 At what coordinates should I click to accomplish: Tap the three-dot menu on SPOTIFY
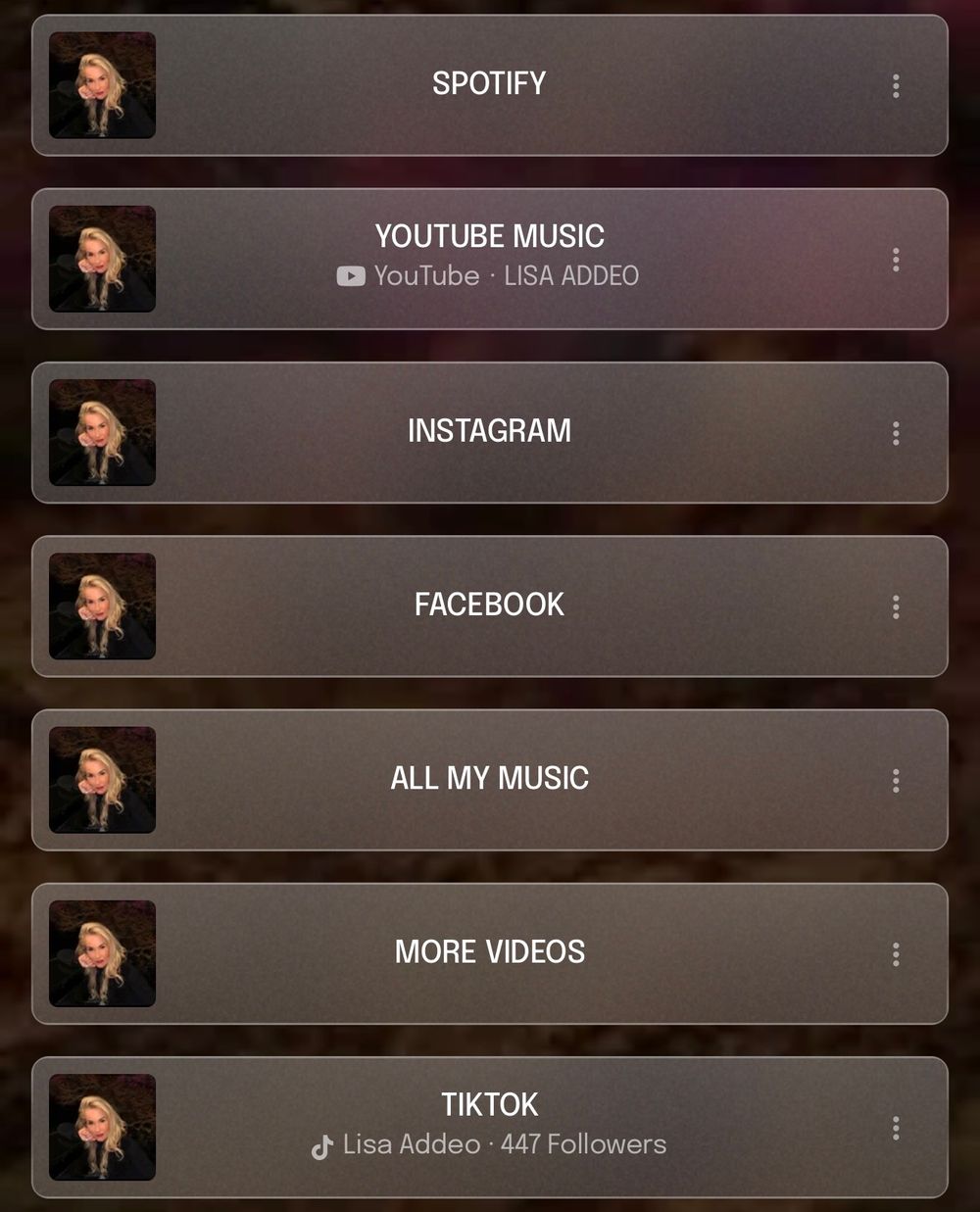coord(896,86)
